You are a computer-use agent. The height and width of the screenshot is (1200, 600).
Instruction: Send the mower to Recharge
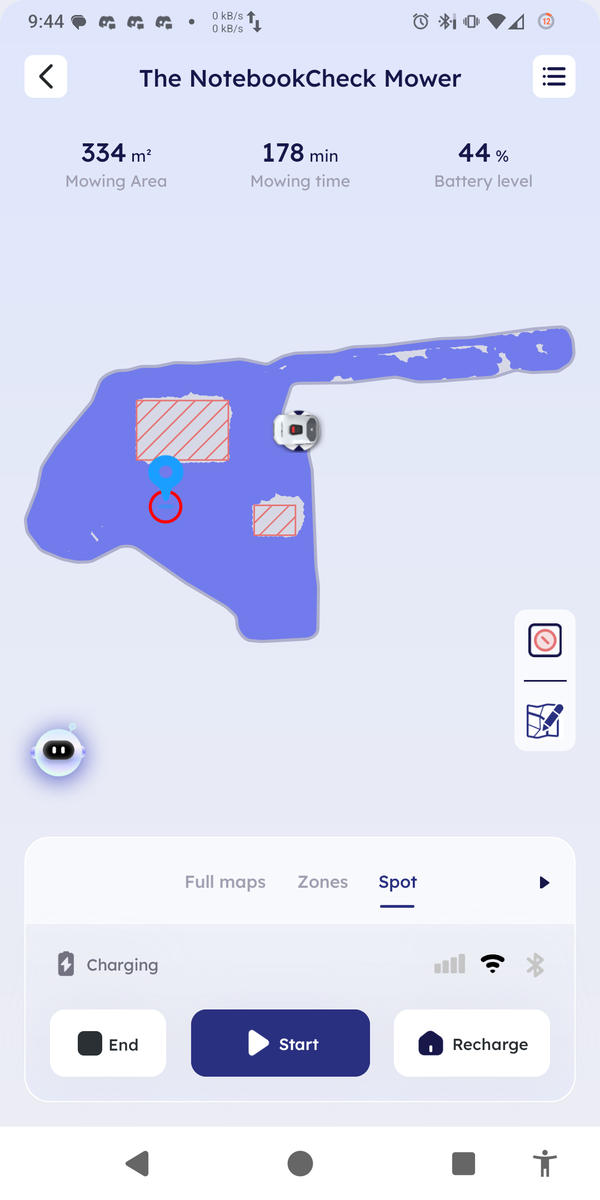click(472, 1043)
